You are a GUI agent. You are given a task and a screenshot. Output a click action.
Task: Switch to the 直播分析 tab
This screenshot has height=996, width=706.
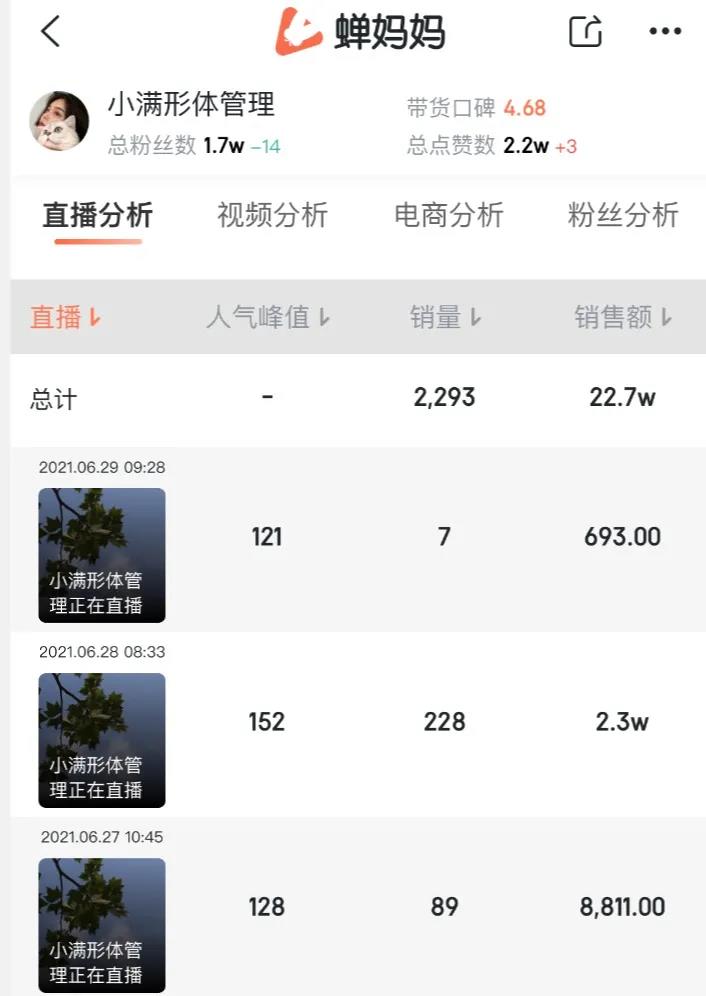click(97, 215)
